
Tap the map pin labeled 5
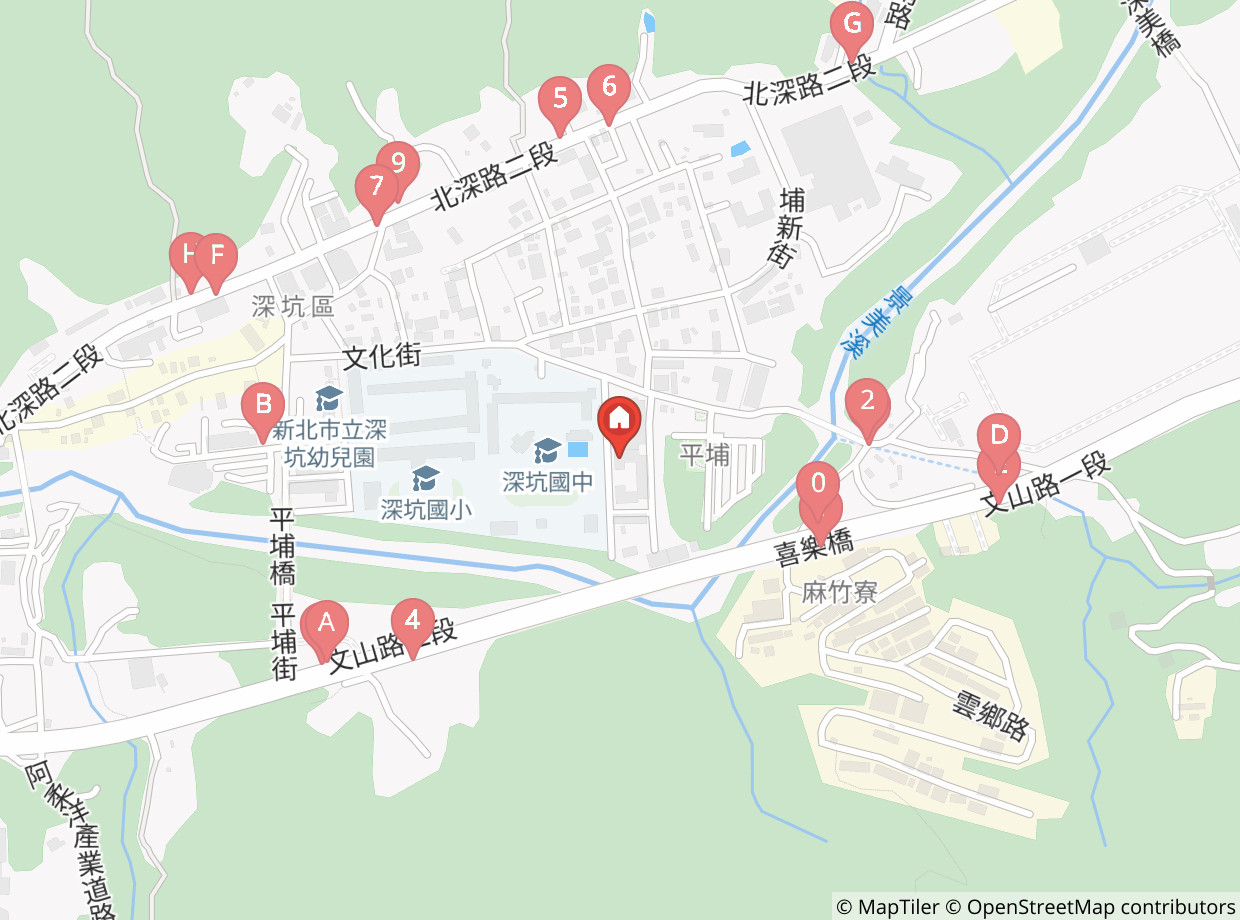coord(560,105)
